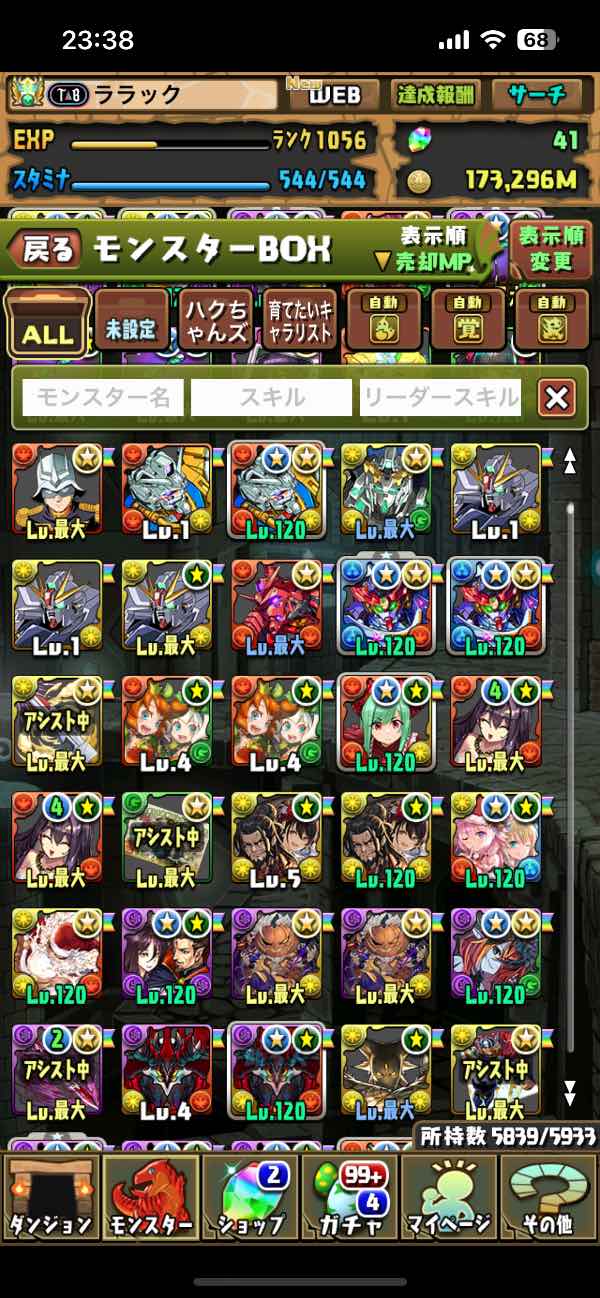Jump to top with the up arrows
600x1298 pixels.
pyautogui.click(x=570, y=461)
